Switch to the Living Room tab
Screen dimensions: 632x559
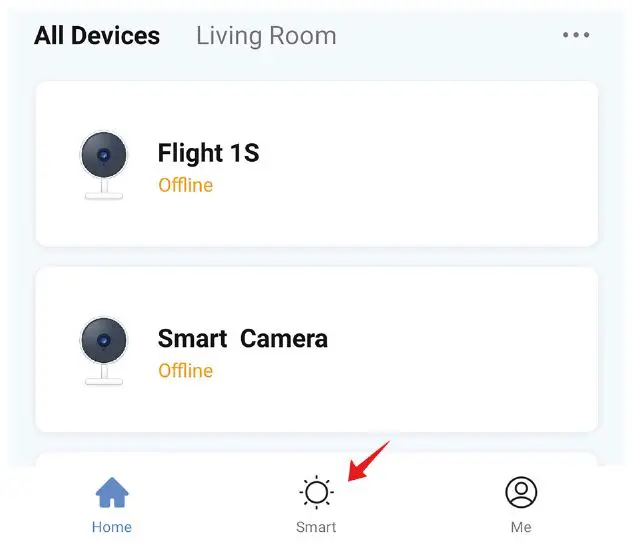click(266, 37)
